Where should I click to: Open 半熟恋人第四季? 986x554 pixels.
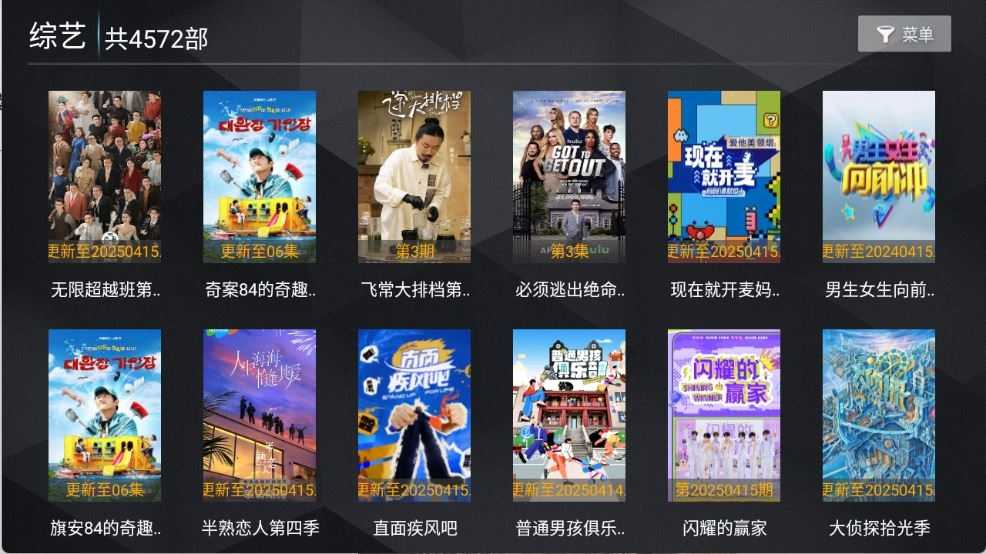(x=259, y=415)
